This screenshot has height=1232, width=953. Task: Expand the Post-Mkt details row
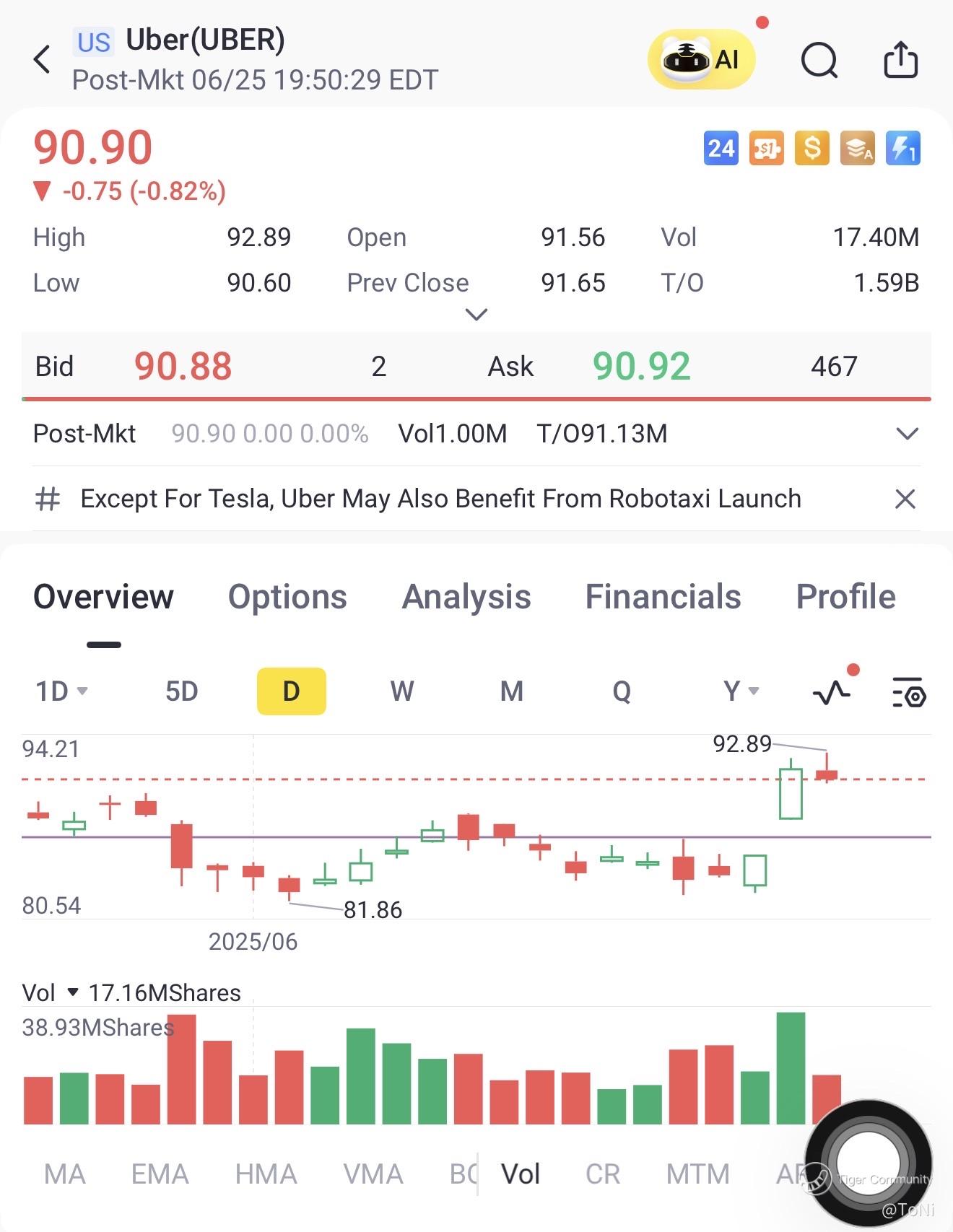[x=907, y=434]
